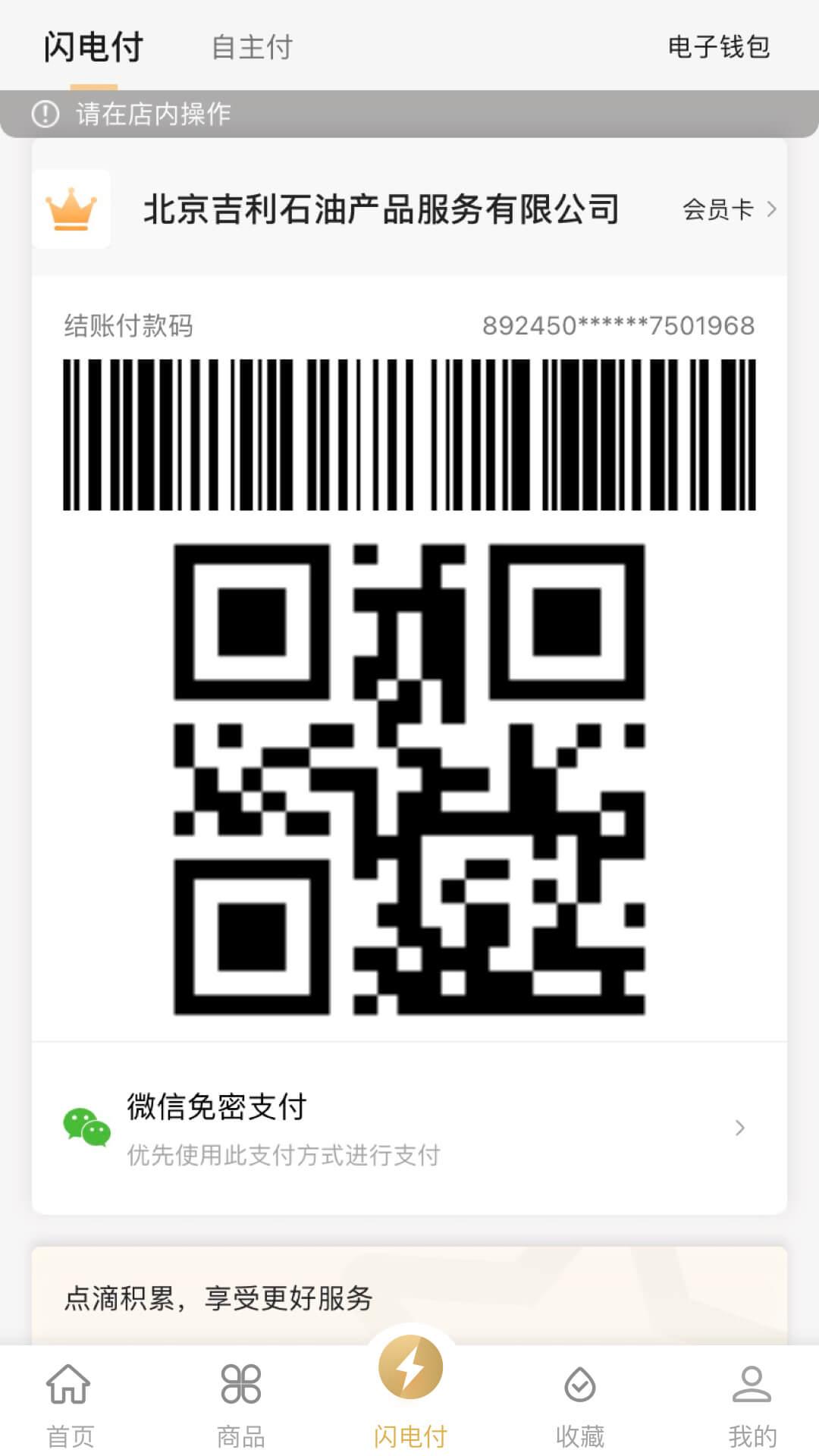
Task: Select the lightning 闪电付 icon in bottom navigation
Action: 409,1384
